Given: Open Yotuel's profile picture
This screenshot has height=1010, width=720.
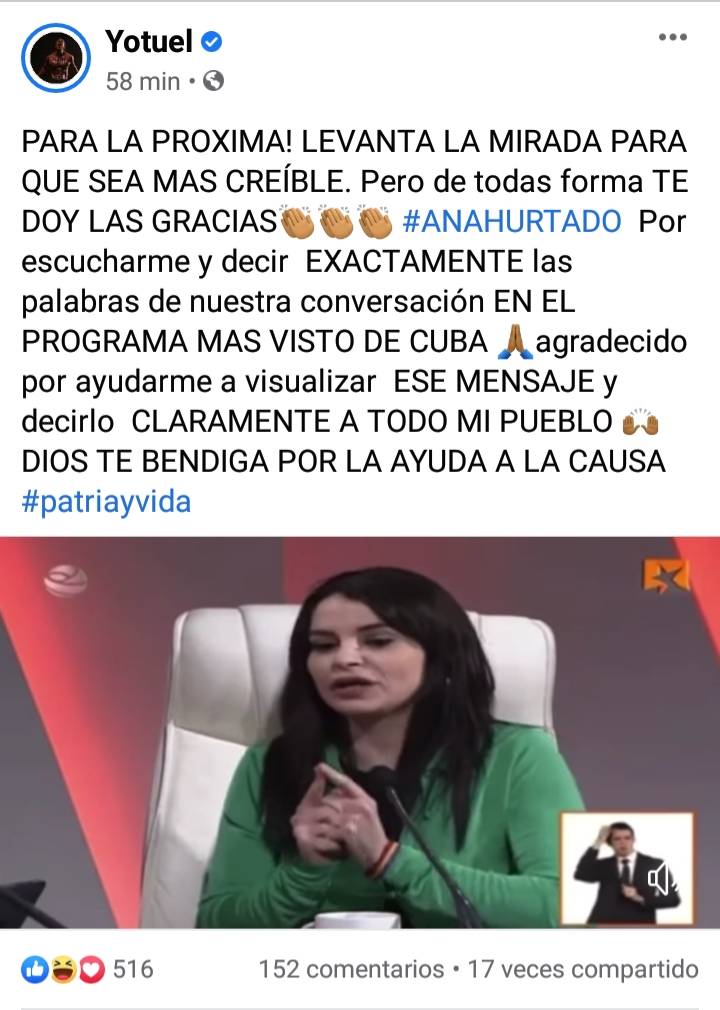Looking at the screenshot, I should point(55,59).
